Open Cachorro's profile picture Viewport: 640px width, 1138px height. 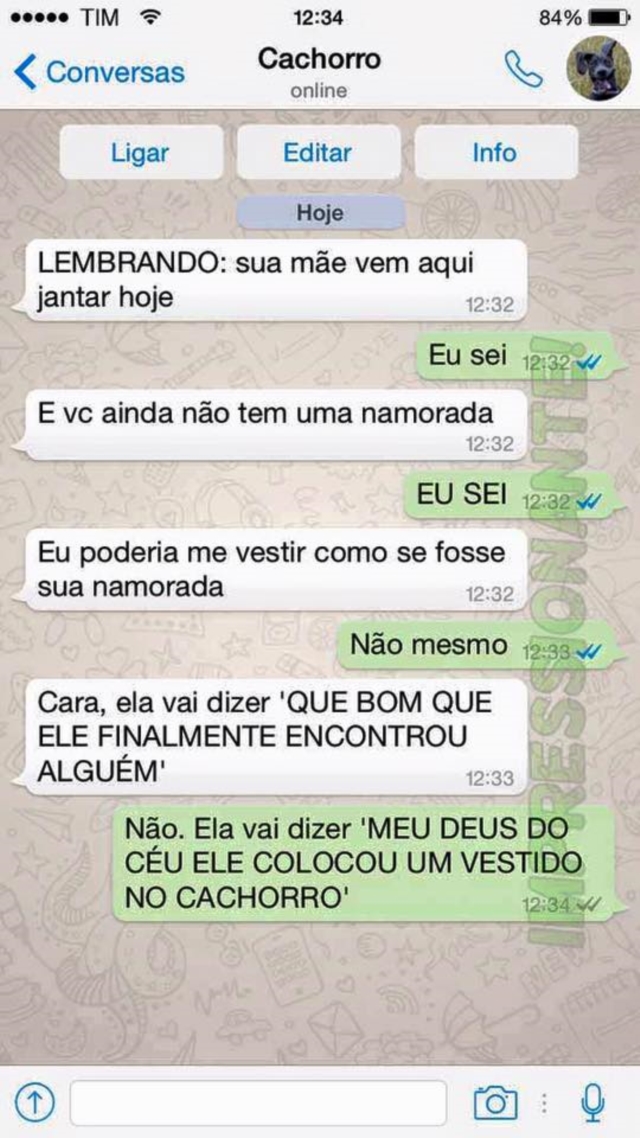point(598,70)
